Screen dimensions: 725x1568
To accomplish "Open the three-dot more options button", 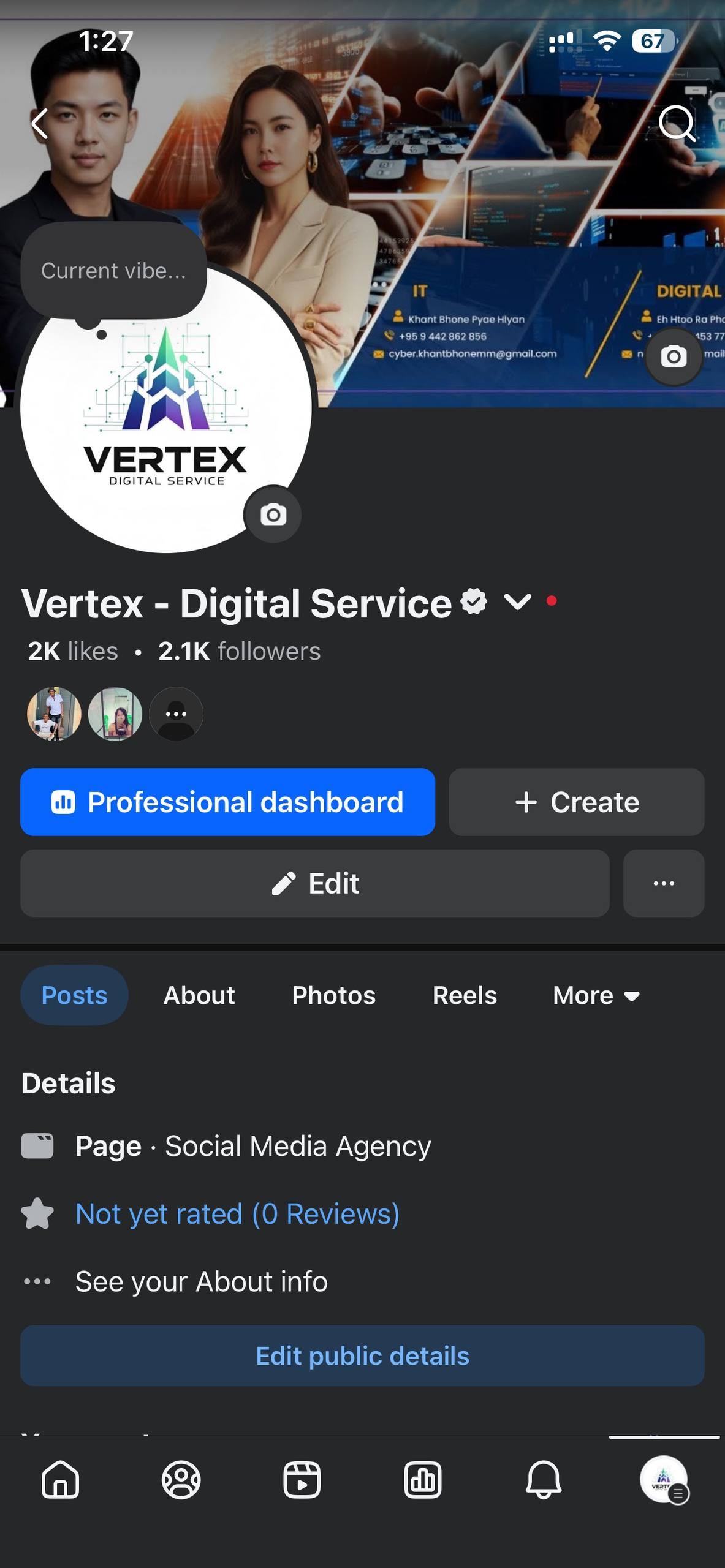I will click(x=664, y=883).
